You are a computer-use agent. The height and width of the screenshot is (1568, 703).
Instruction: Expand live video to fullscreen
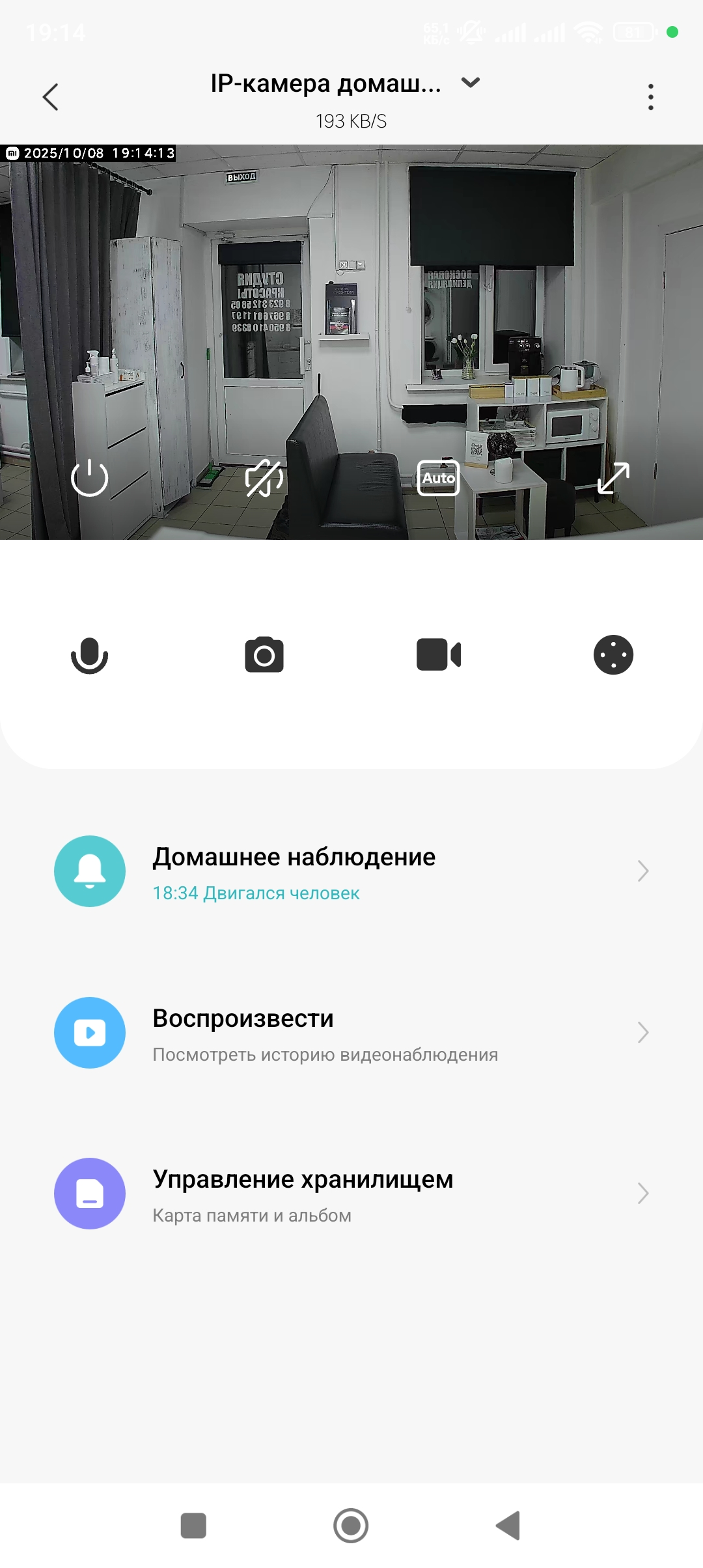tap(613, 478)
